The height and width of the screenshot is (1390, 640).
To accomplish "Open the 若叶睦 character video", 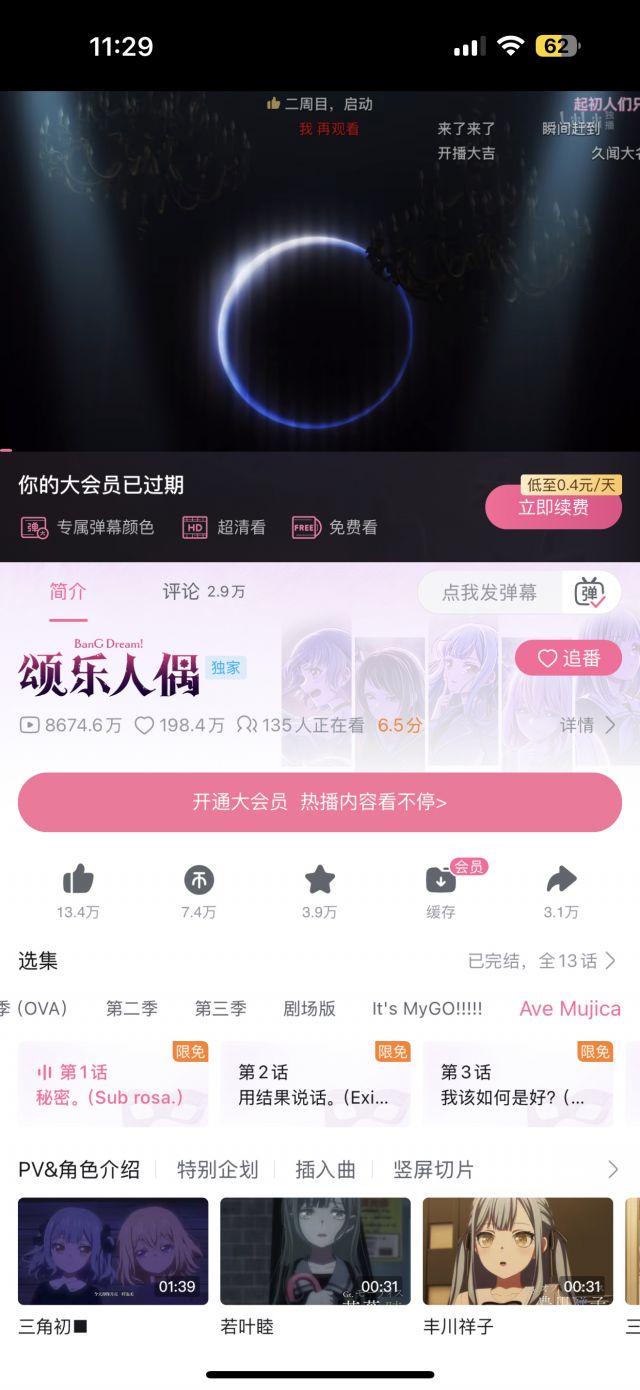I will point(315,1252).
